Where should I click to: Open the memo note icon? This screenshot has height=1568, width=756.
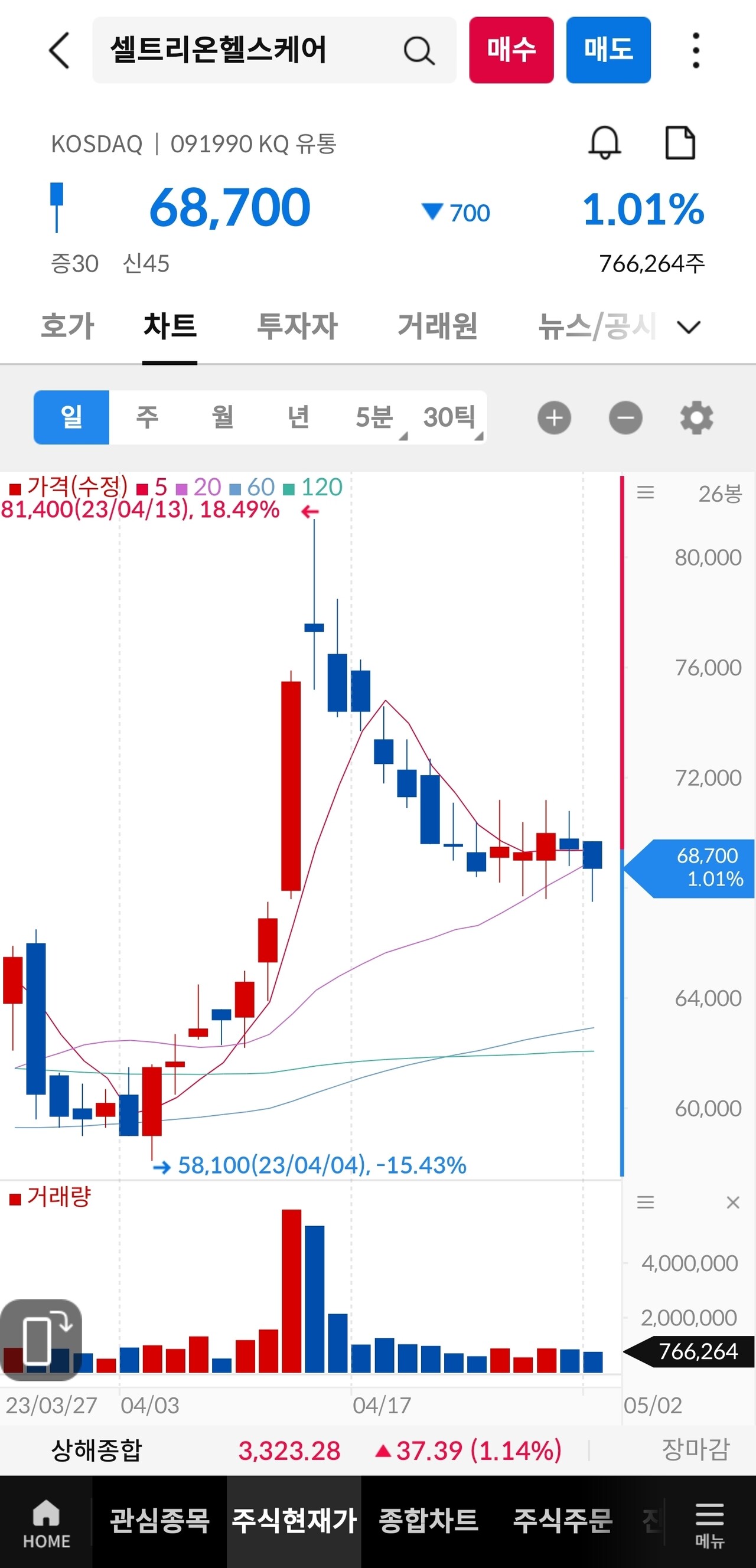(680, 143)
